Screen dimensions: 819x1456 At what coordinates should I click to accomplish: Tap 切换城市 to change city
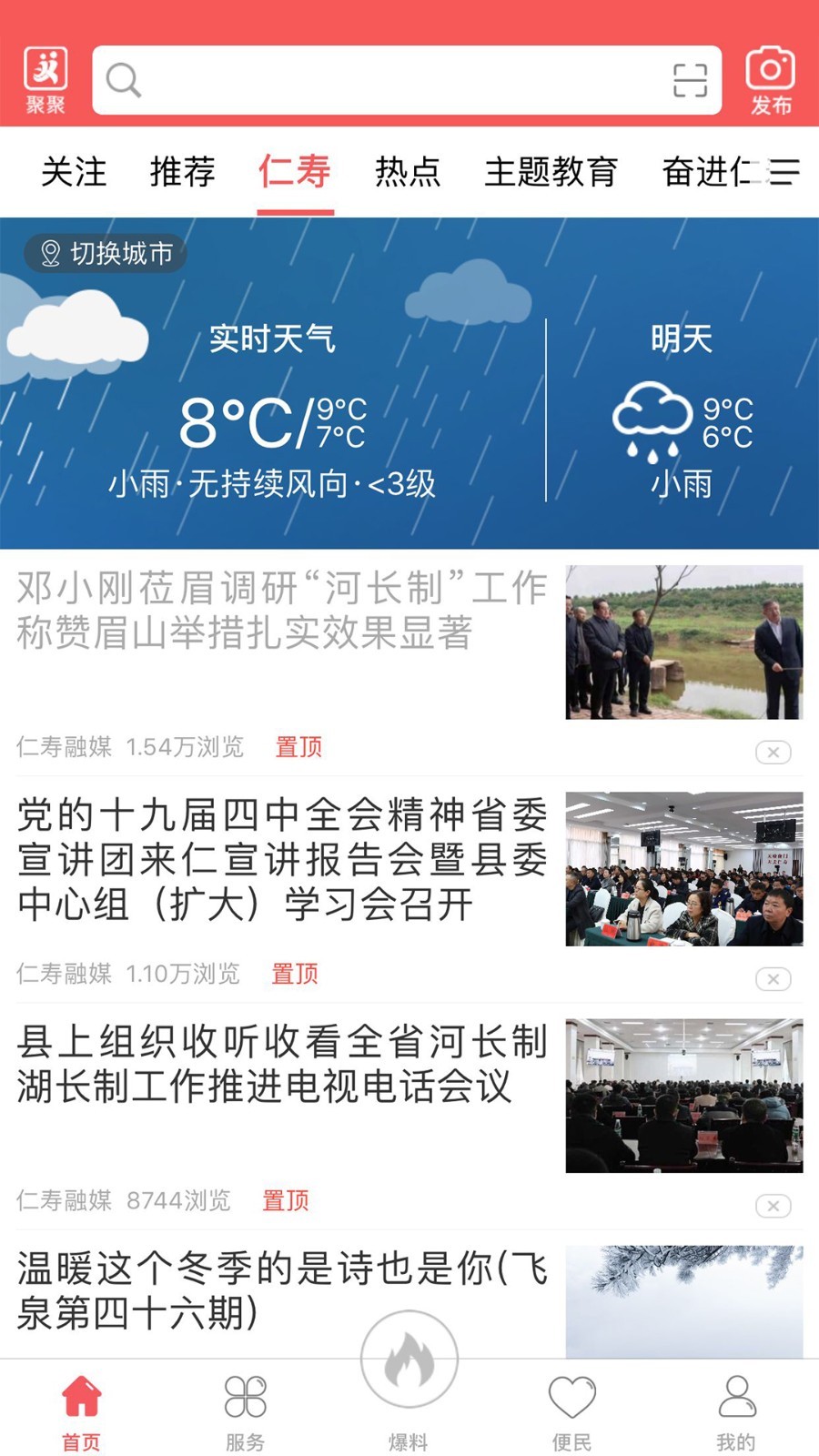click(103, 253)
